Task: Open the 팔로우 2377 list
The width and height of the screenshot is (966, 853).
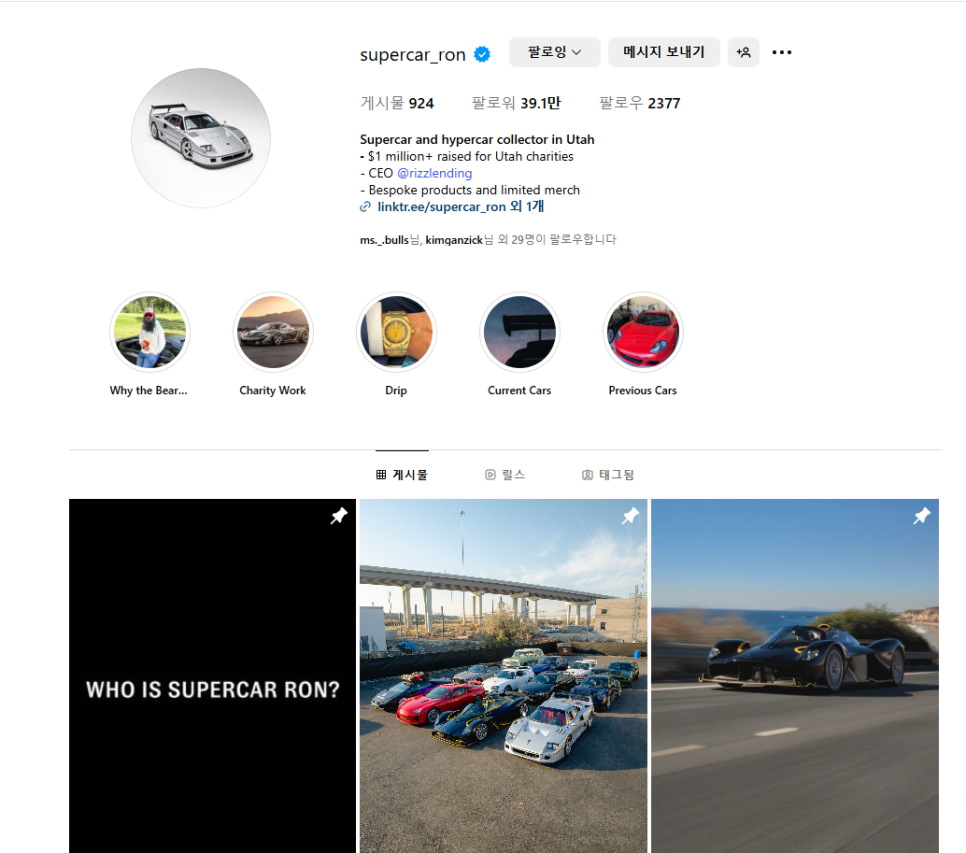Action: point(639,103)
